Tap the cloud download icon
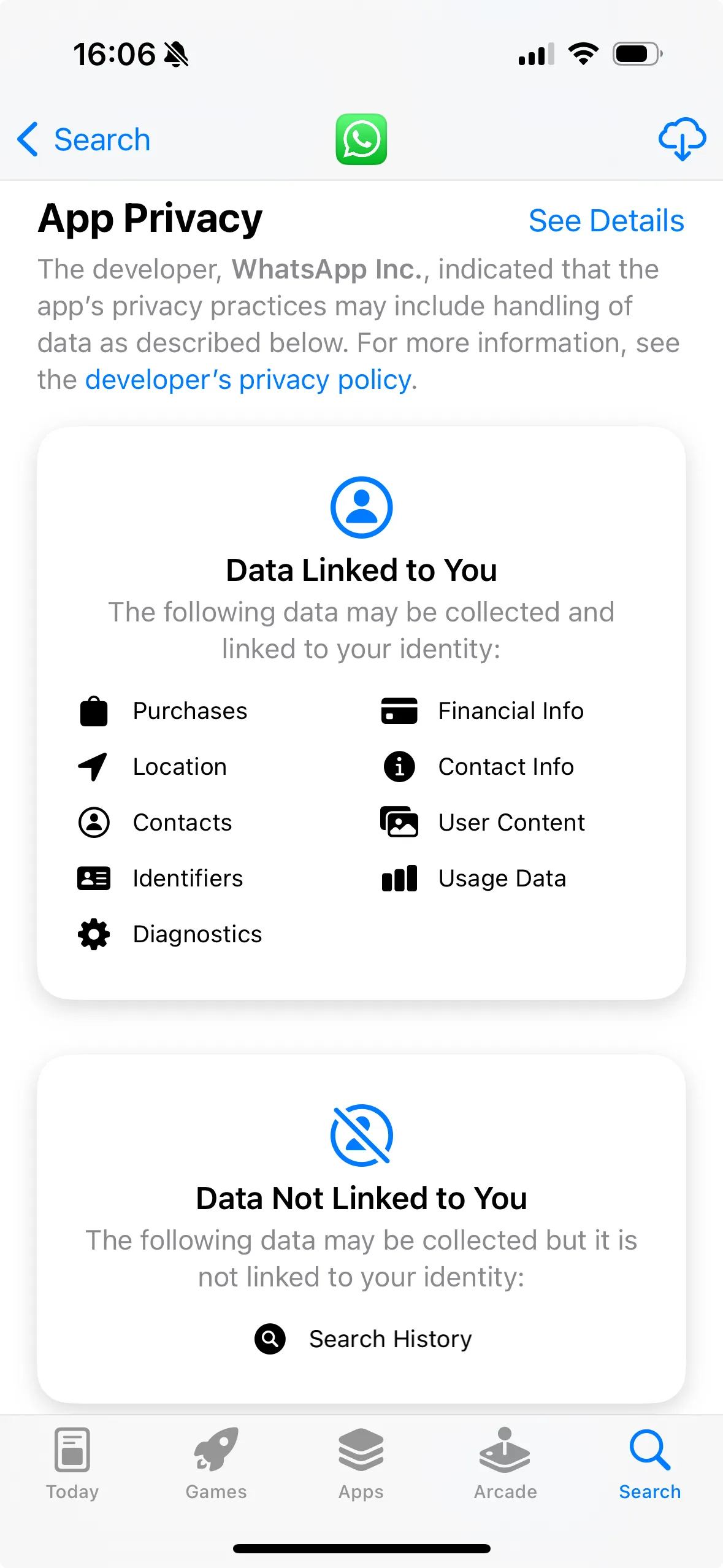 pos(681,139)
